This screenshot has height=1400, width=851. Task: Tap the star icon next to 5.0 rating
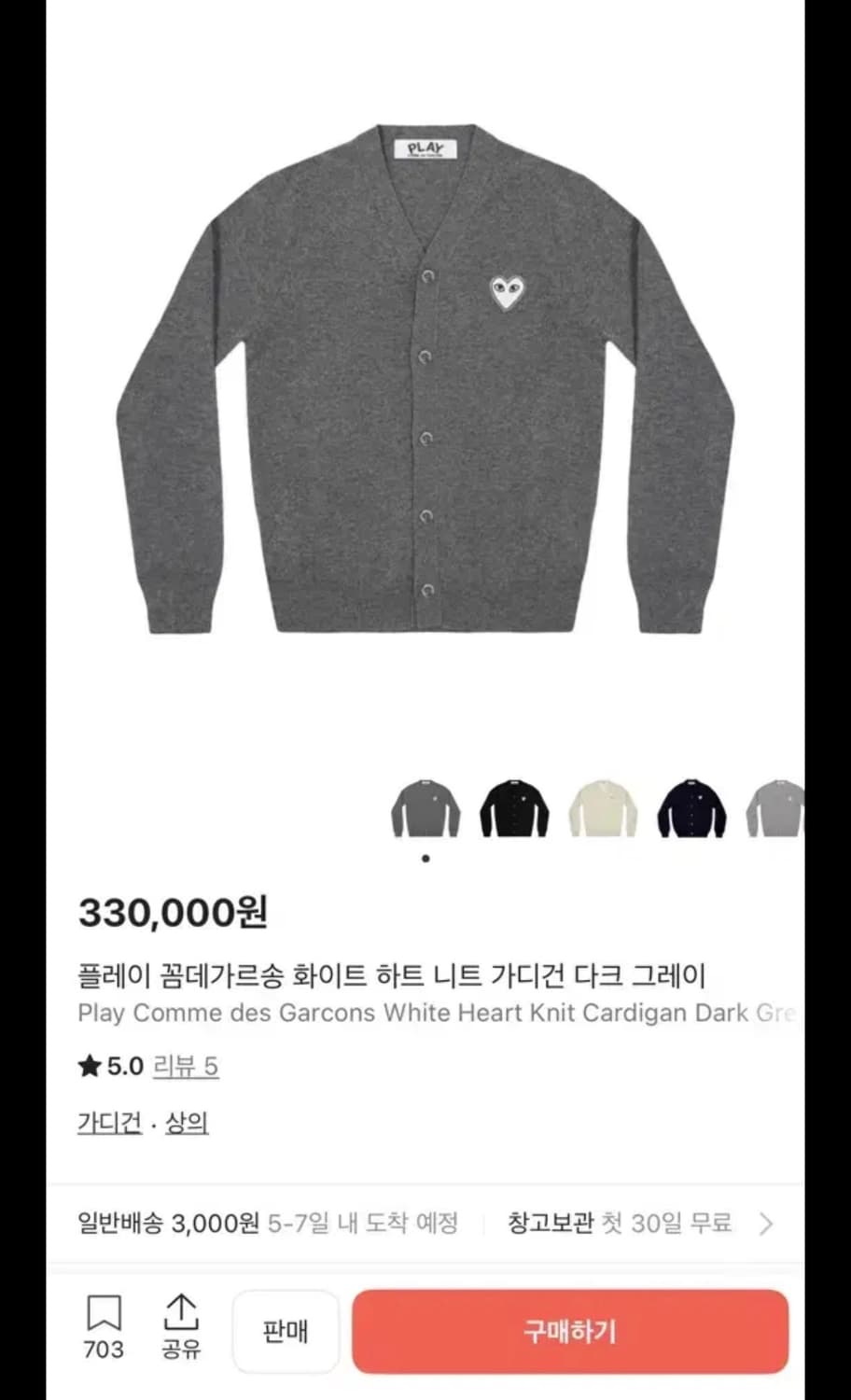[x=88, y=1065]
